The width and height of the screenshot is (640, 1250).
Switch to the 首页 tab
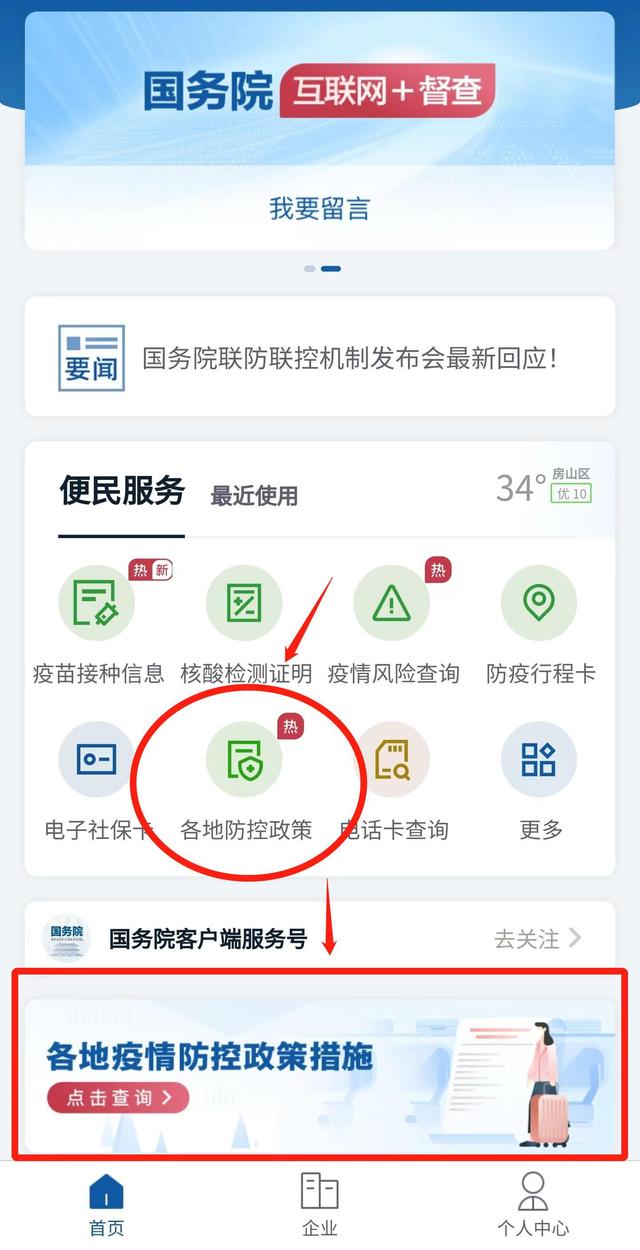tap(106, 1204)
